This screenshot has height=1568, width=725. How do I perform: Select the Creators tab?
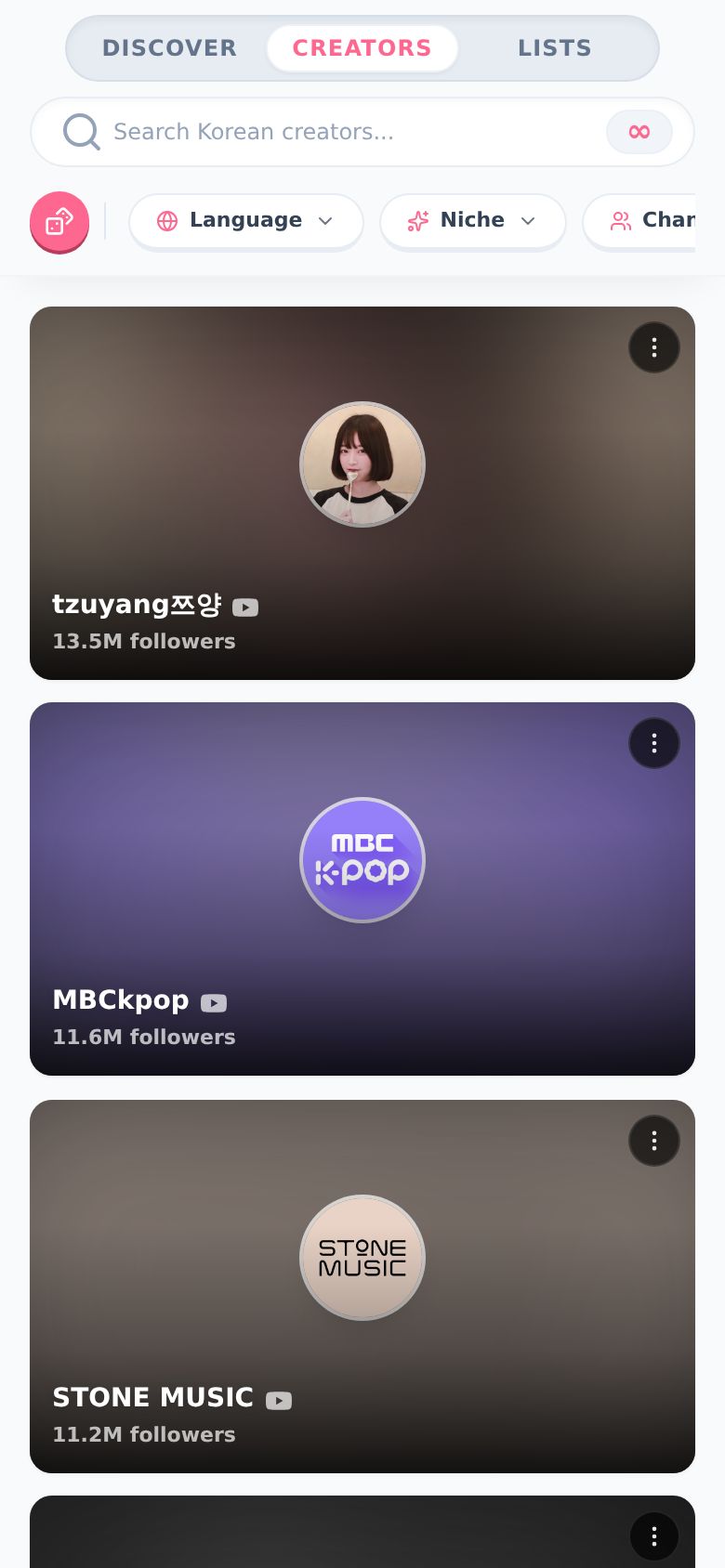[362, 47]
